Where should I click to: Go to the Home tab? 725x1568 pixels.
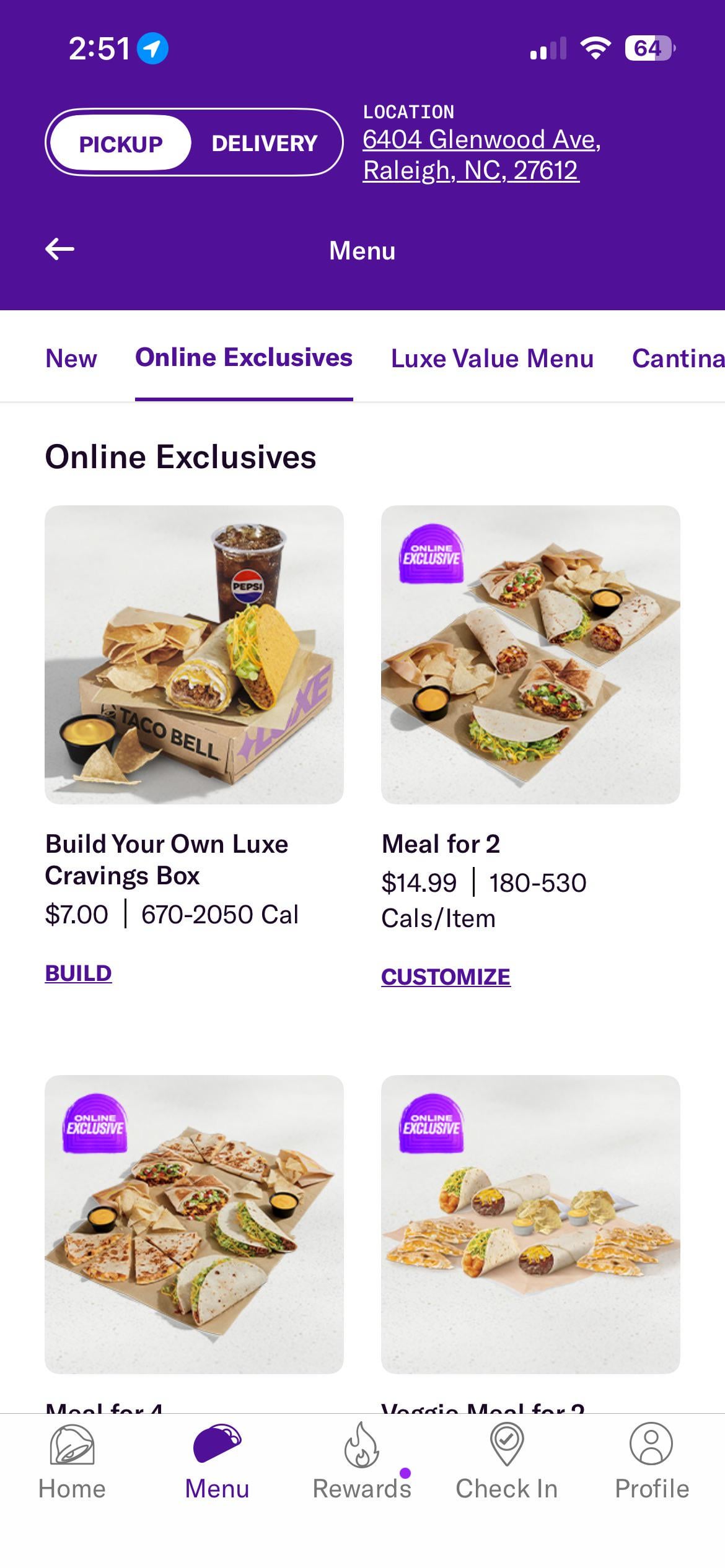click(72, 1461)
